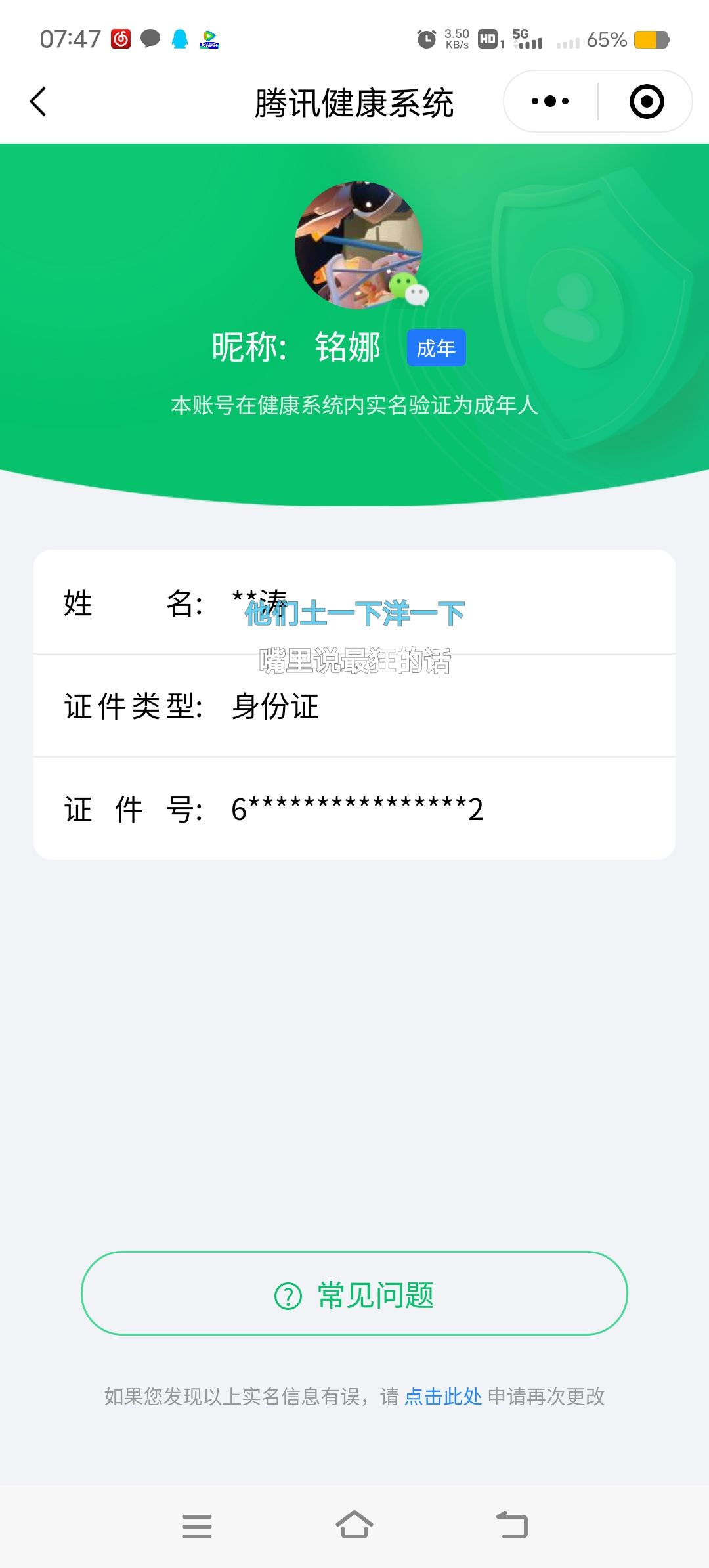
Task: Open 常见问题 frequently asked questions
Action: [354, 1294]
